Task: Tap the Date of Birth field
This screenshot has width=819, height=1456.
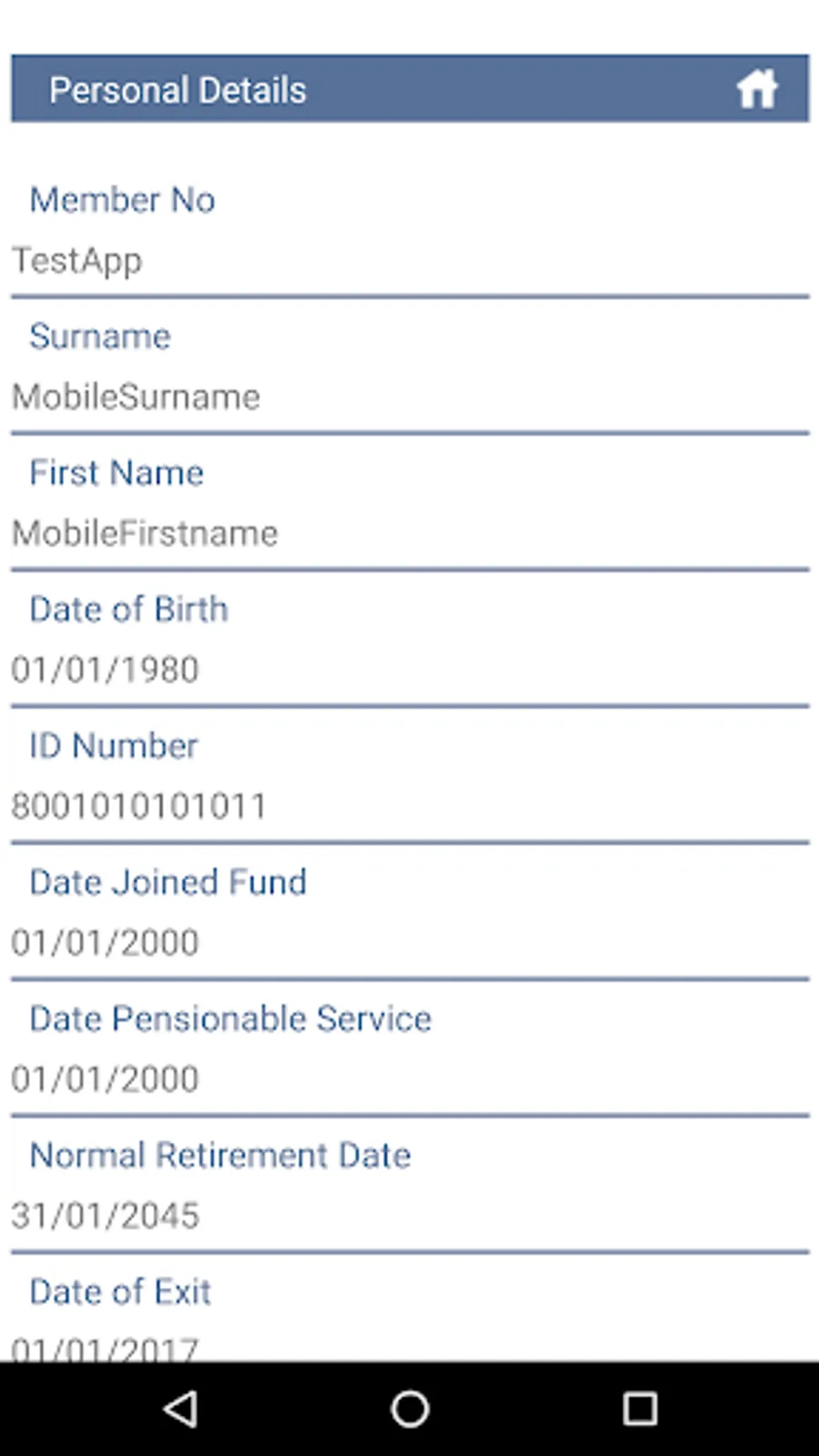Action: click(409, 671)
